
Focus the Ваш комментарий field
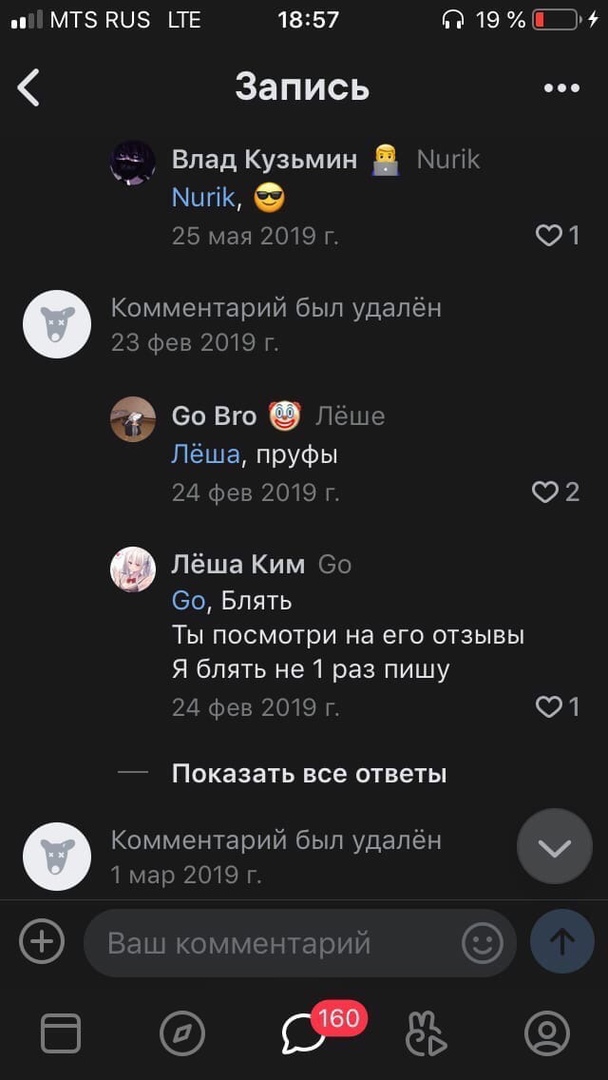point(270,943)
